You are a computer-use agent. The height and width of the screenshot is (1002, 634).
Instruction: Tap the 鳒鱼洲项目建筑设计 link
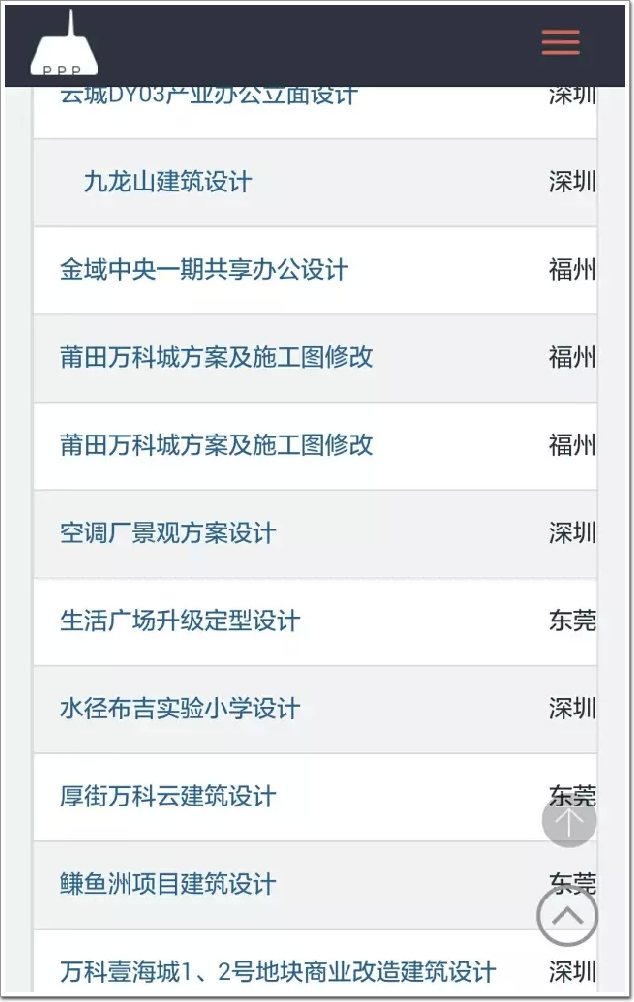(x=168, y=885)
